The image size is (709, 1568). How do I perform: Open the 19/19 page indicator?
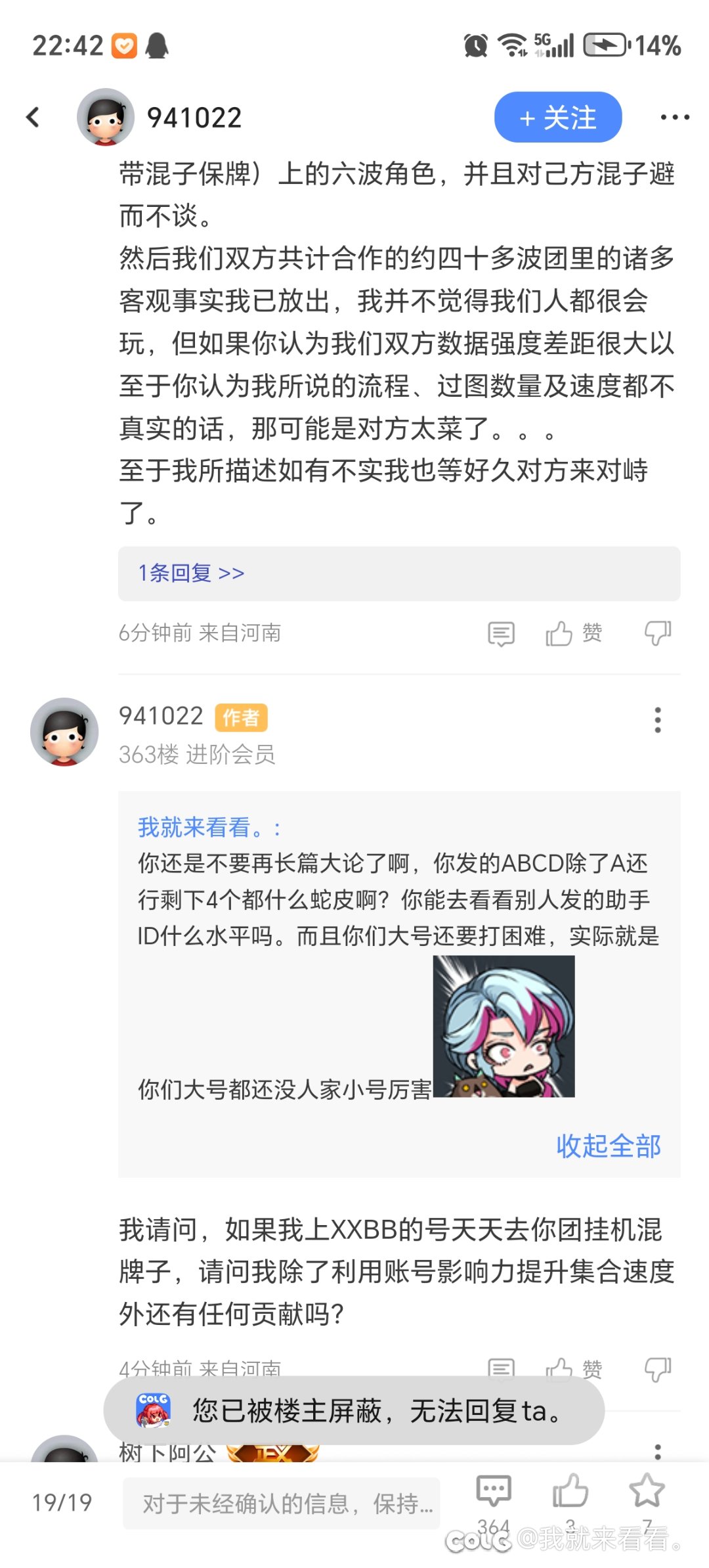click(x=62, y=1502)
